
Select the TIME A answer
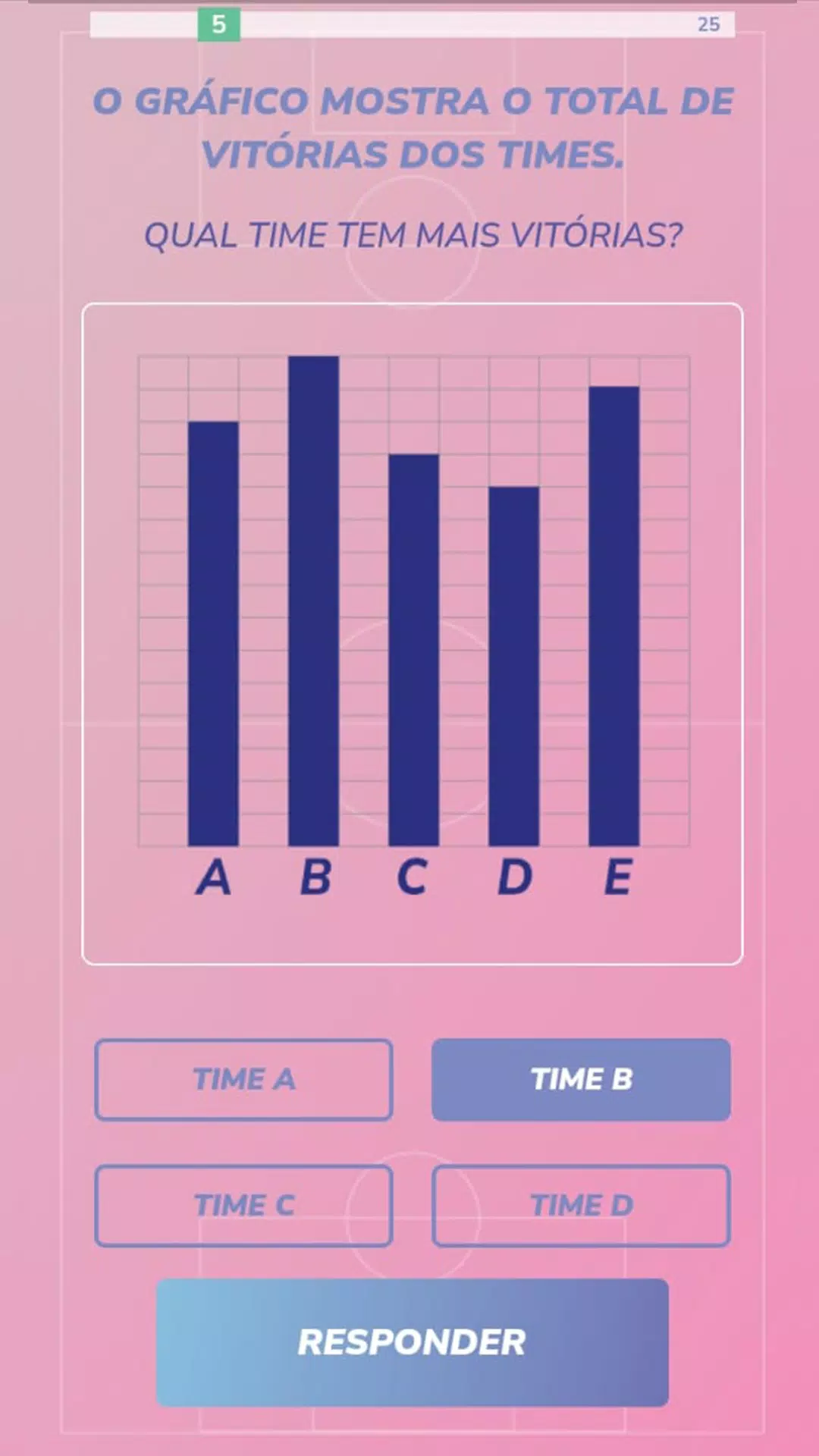coord(243,1079)
